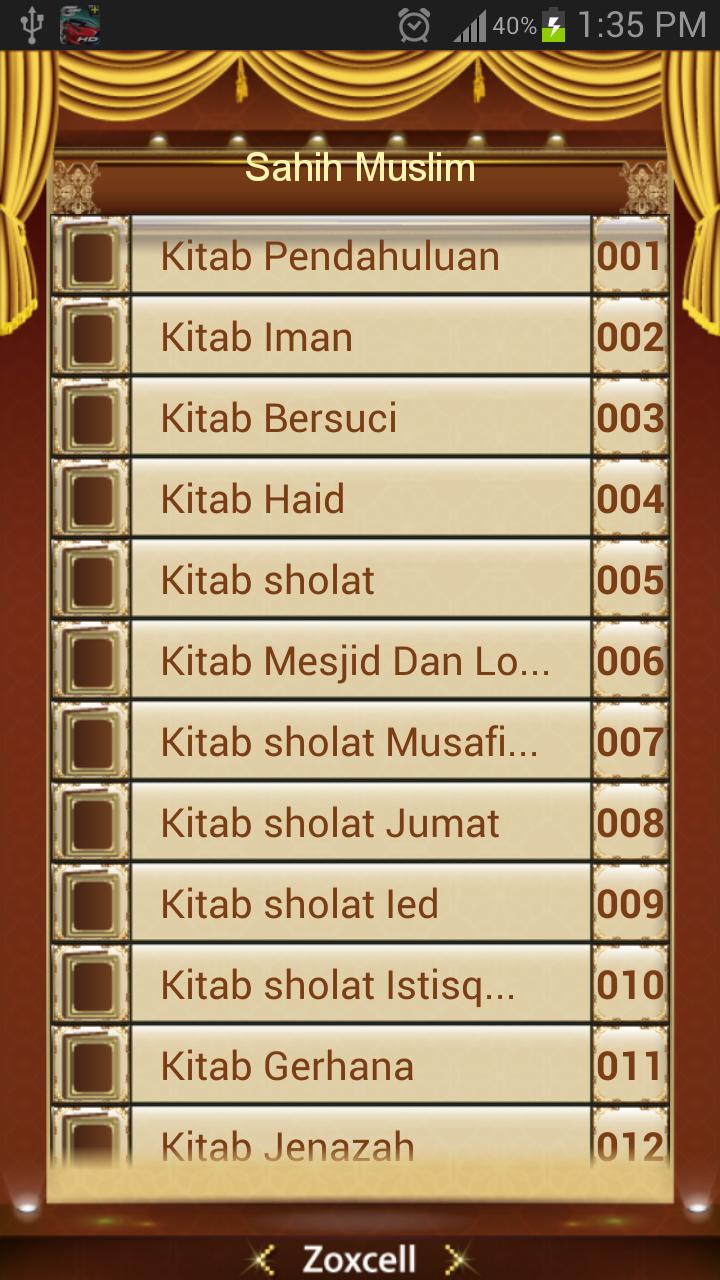Click the icon beside Kitab Bersuci
Viewport: 720px width, 1280px height.
(91, 418)
